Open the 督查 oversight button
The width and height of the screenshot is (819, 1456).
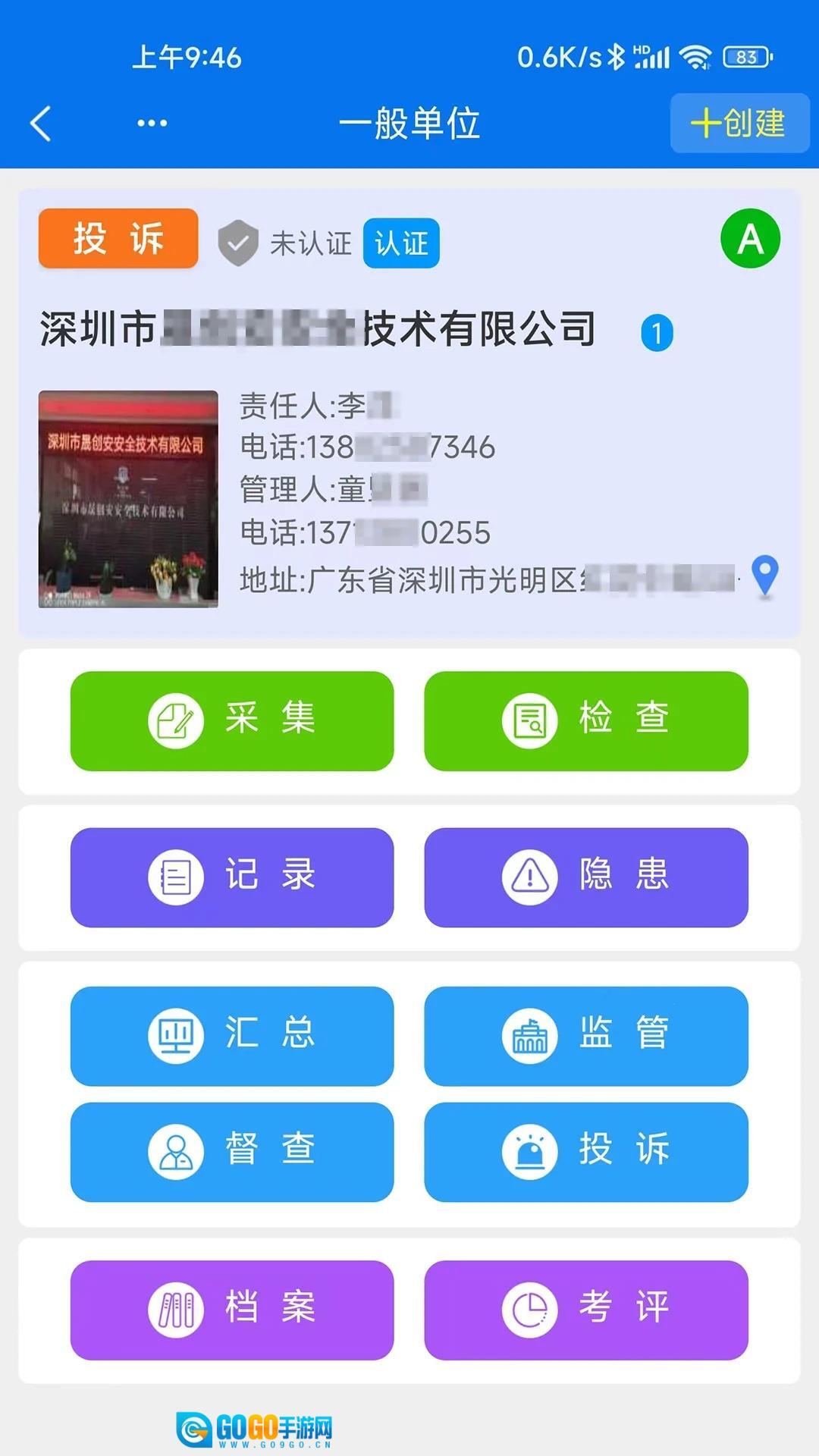click(x=232, y=1151)
